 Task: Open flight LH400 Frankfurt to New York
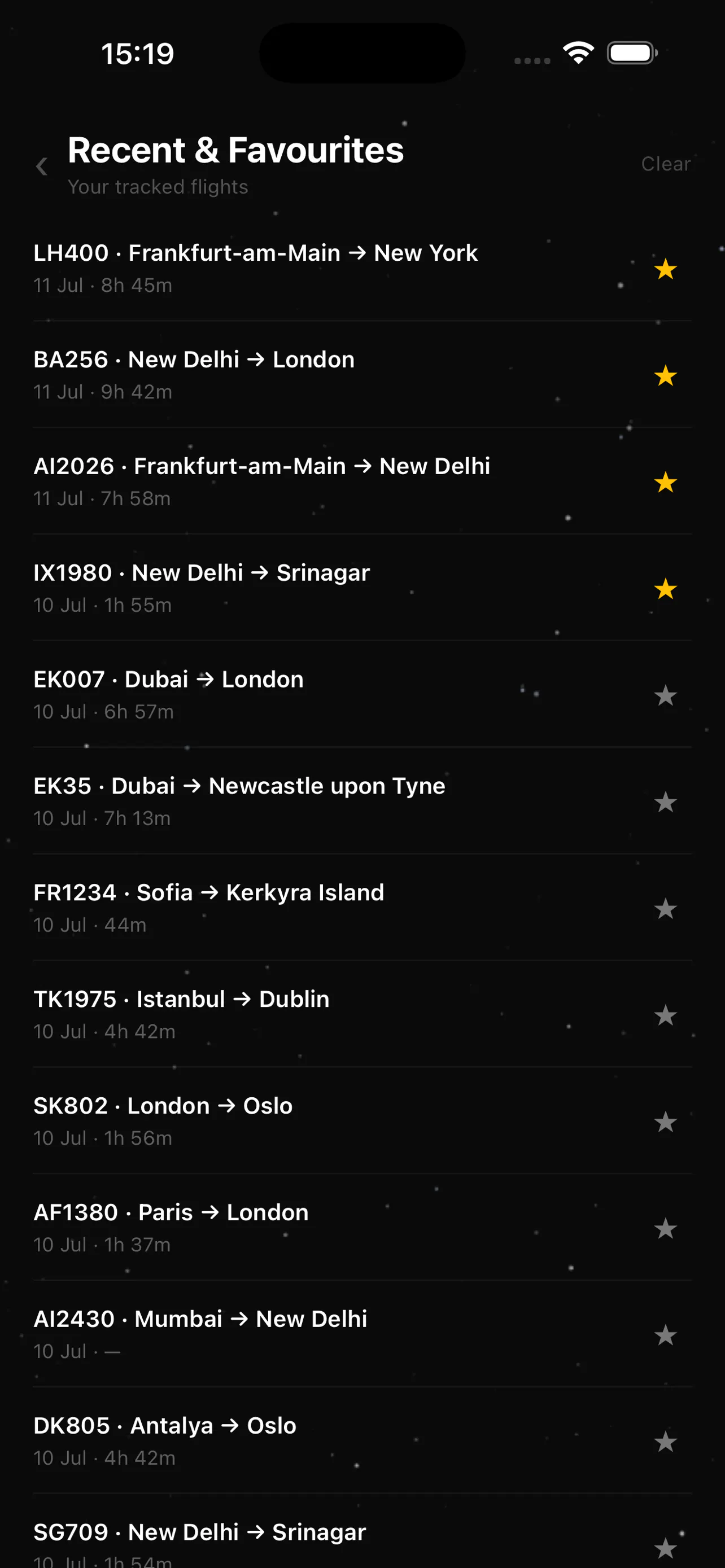point(362,268)
